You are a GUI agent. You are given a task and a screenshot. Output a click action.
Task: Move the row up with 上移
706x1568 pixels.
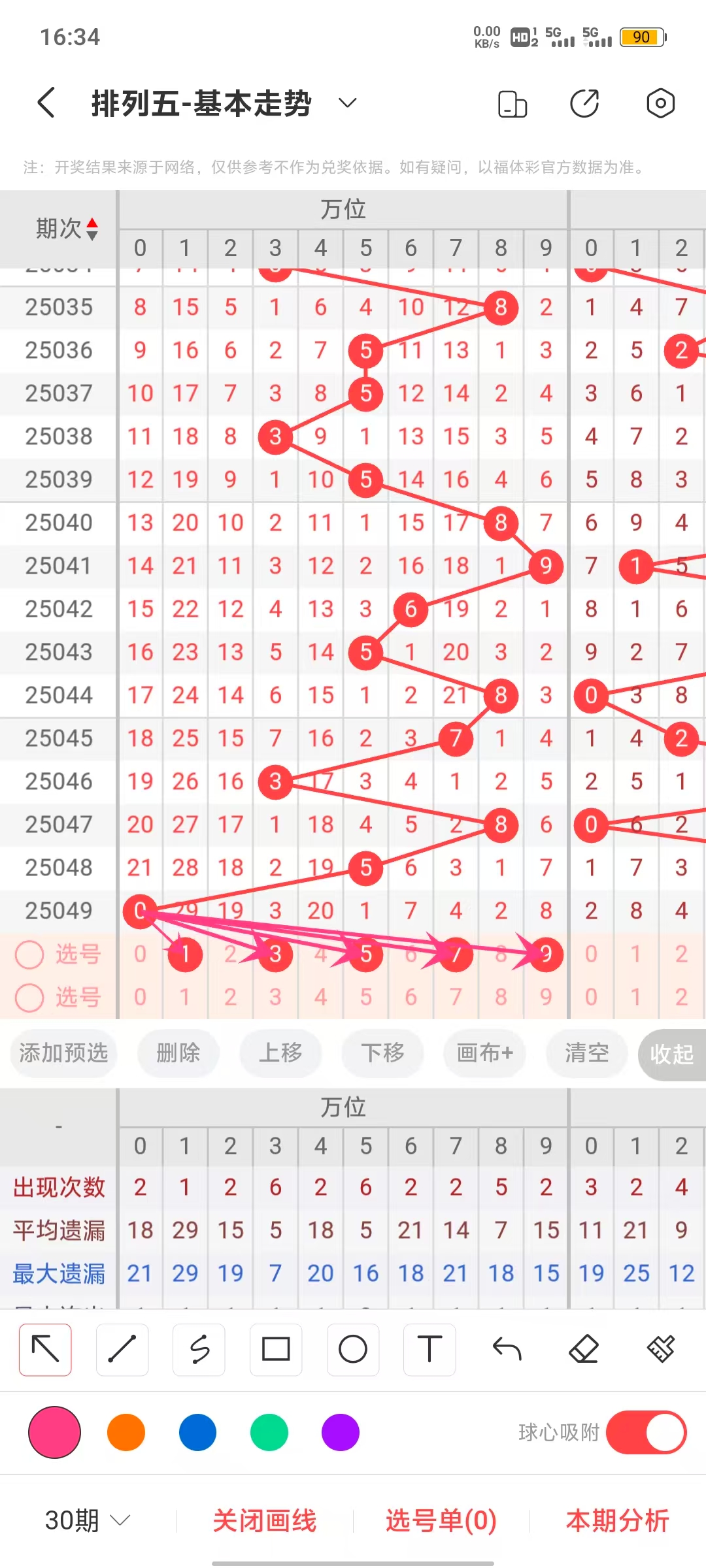pyautogui.click(x=280, y=1053)
